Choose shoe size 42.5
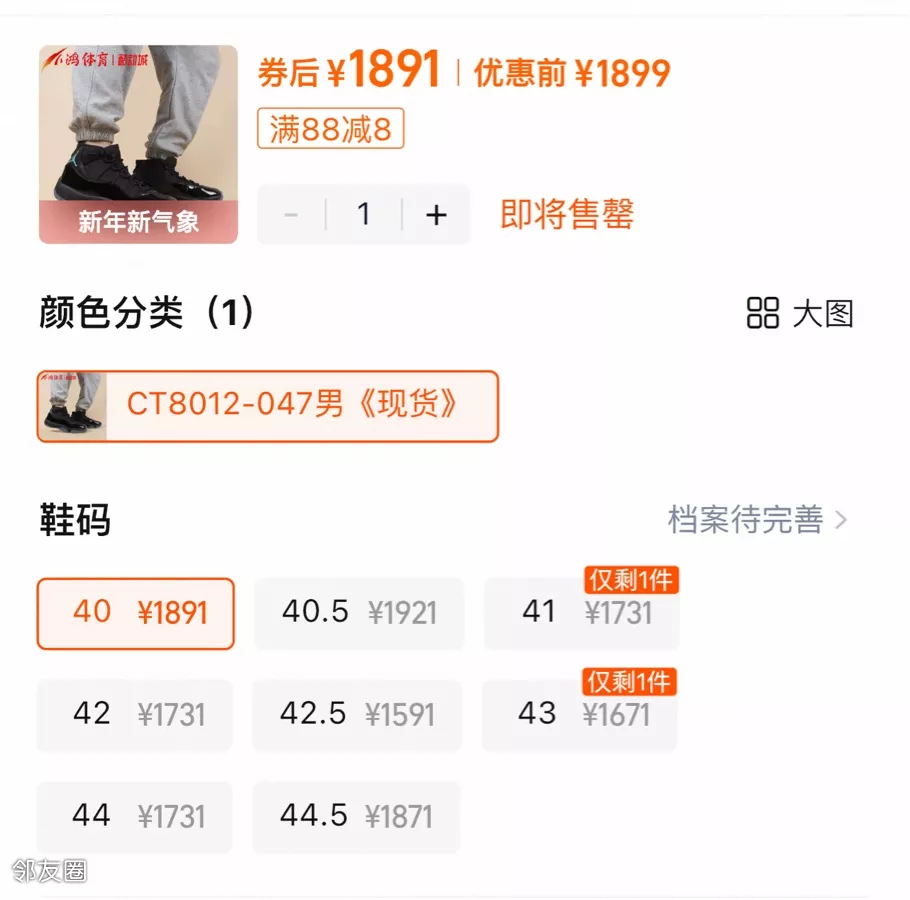Image resolution: width=910 pixels, height=900 pixels. point(358,715)
